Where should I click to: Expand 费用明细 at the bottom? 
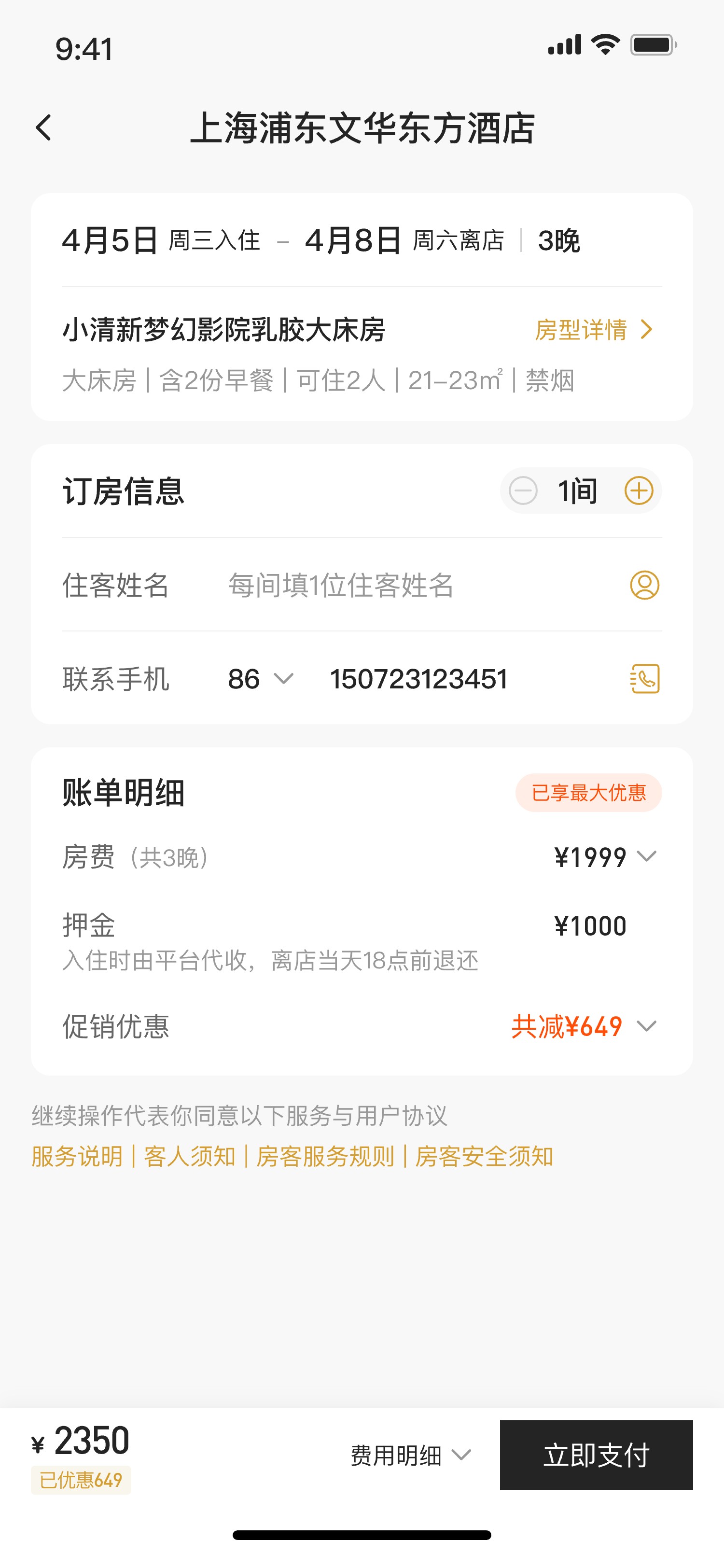(x=411, y=1456)
